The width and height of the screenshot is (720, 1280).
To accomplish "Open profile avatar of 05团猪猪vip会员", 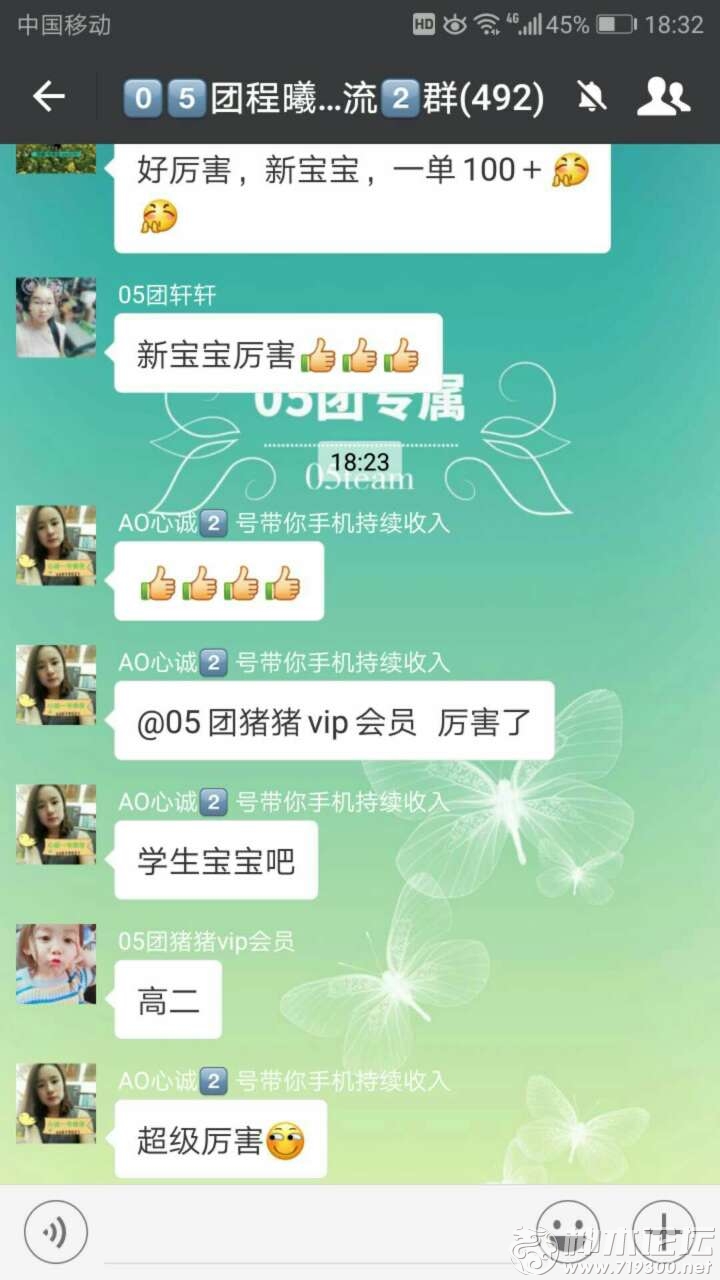I will [x=56, y=964].
